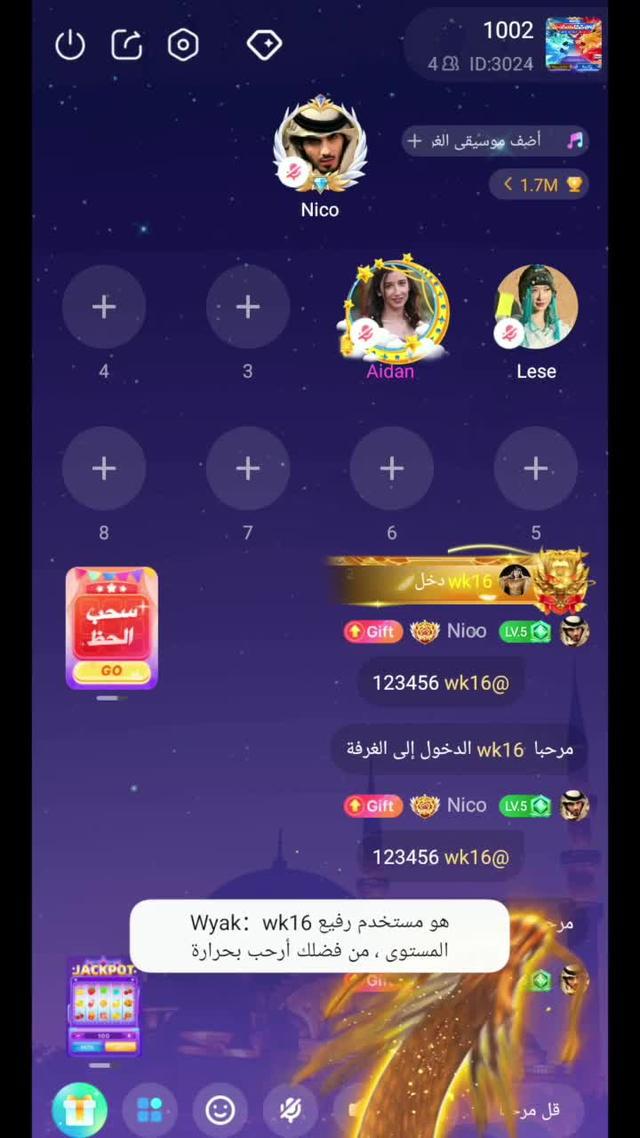Screen dimensions: 640x1138
Task: Open Lese's seat avatar
Action: click(x=536, y=307)
